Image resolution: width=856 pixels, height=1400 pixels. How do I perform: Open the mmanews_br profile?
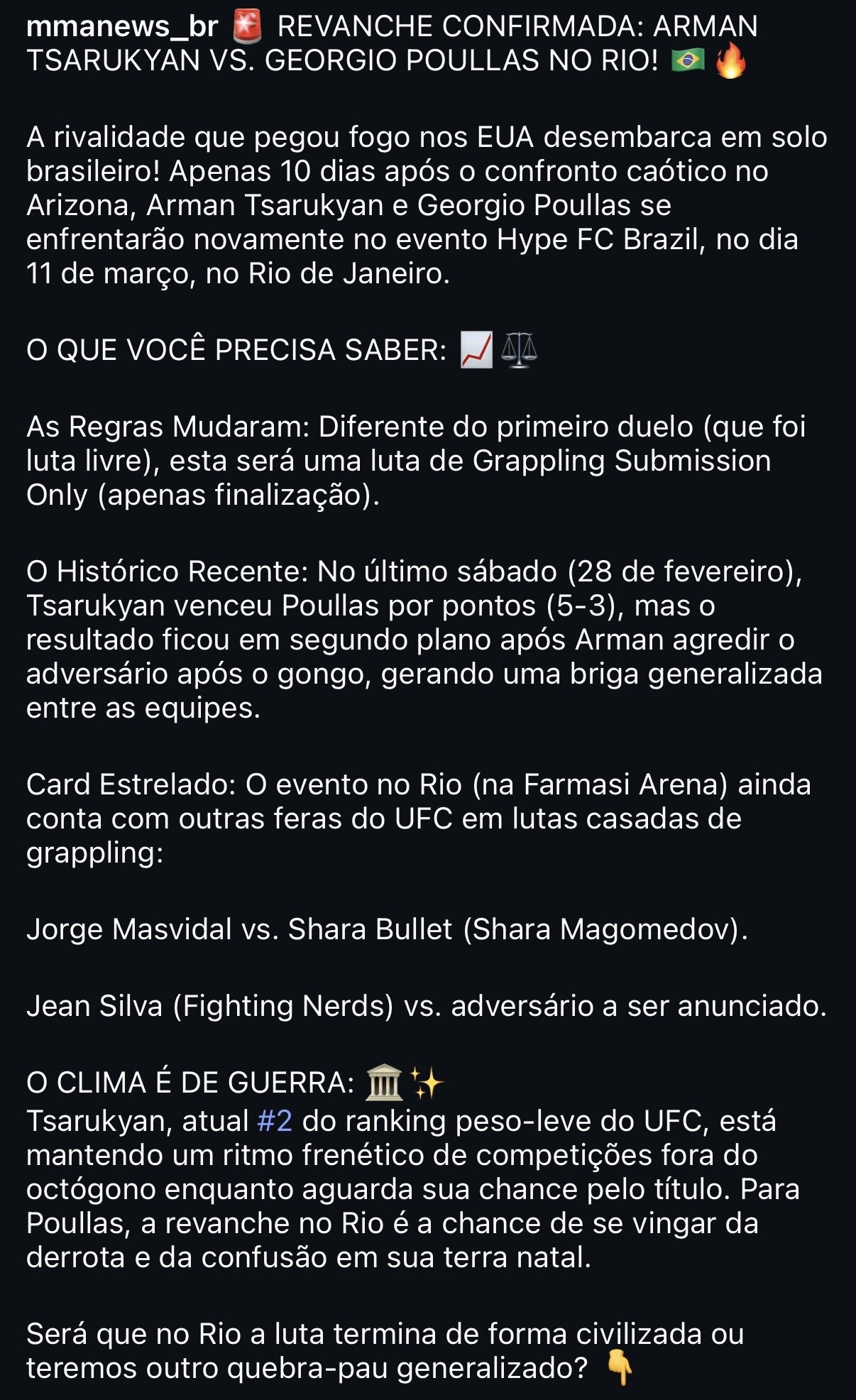tap(121, 27)
